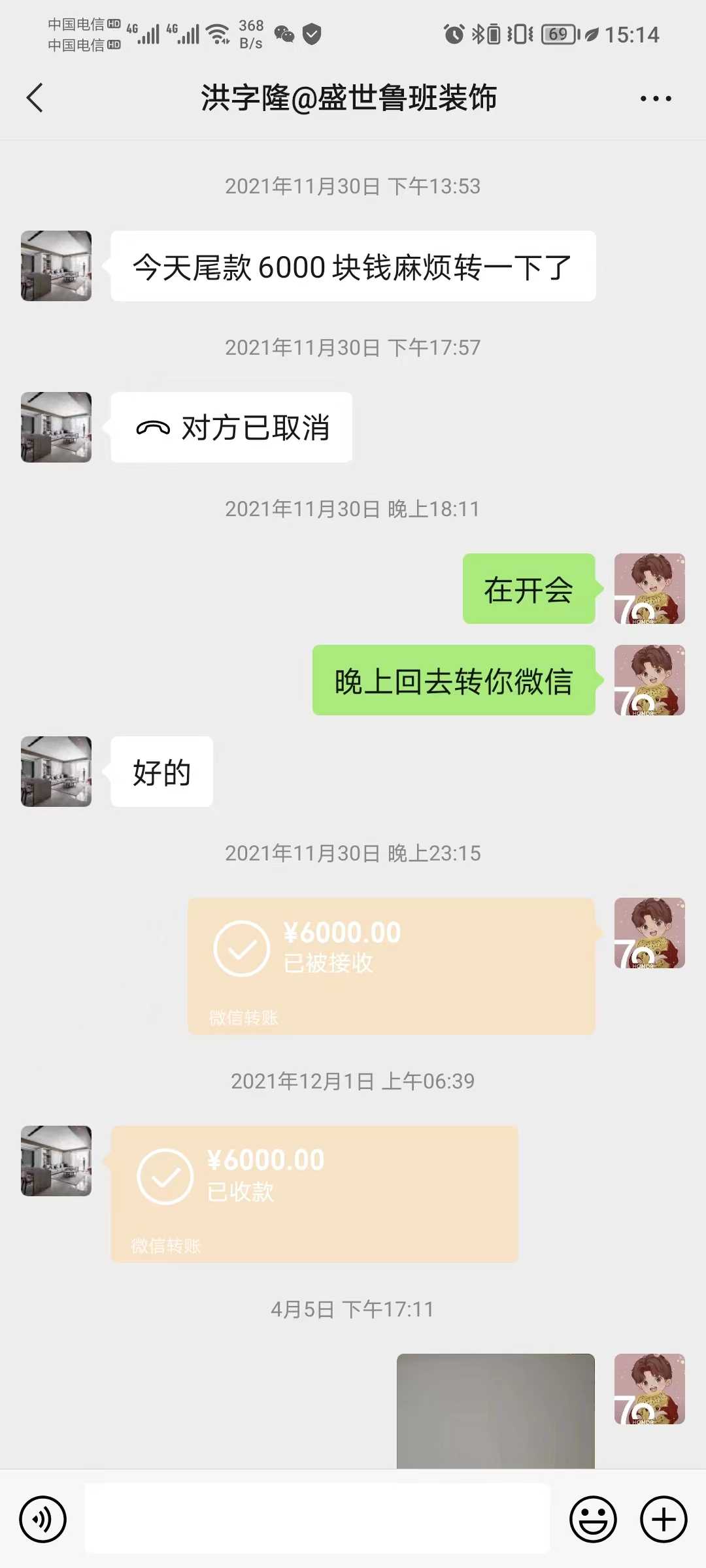
Task: Open the ¥6000.00 transfer marked 已收款
Action: click(x=314, y=1193)
